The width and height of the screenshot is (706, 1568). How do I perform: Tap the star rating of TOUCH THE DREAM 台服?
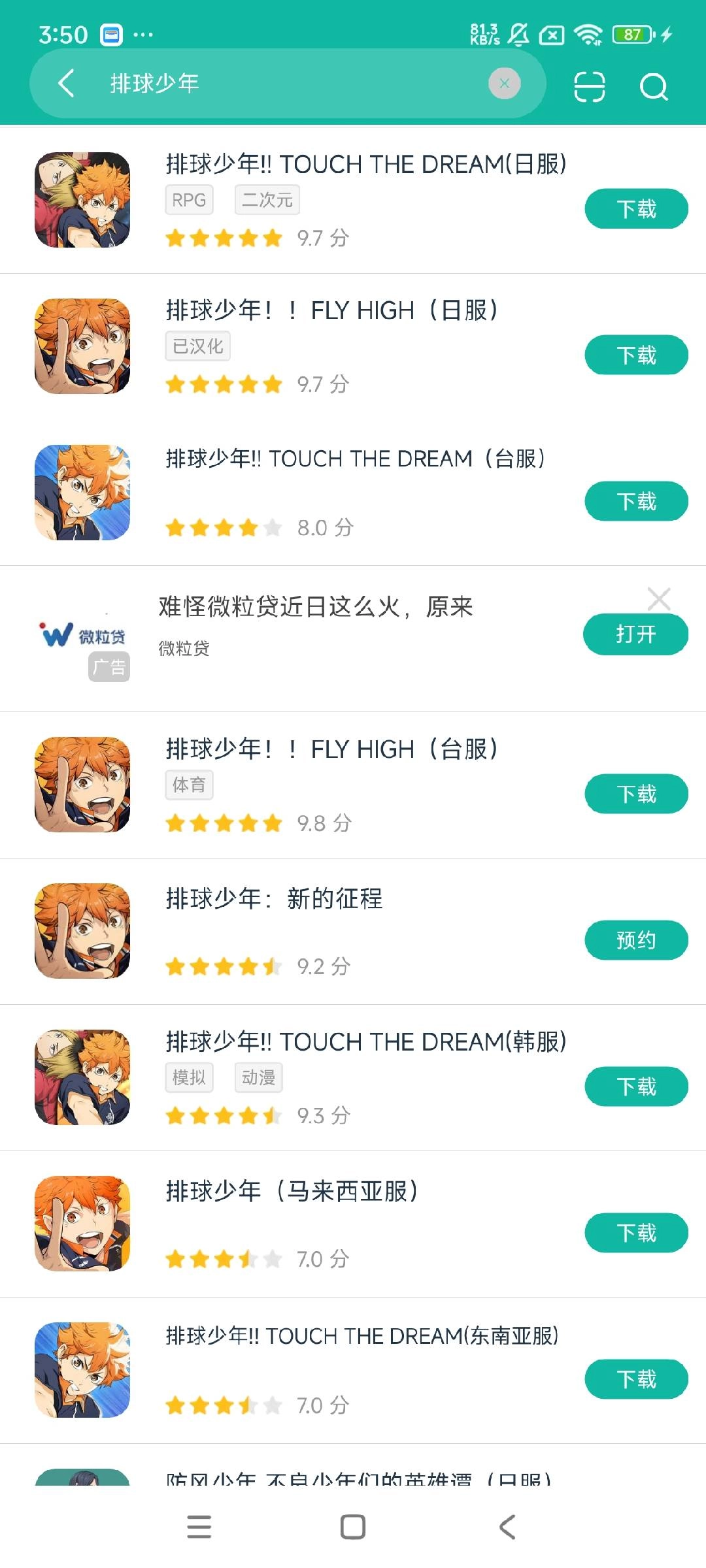point(222,527)
